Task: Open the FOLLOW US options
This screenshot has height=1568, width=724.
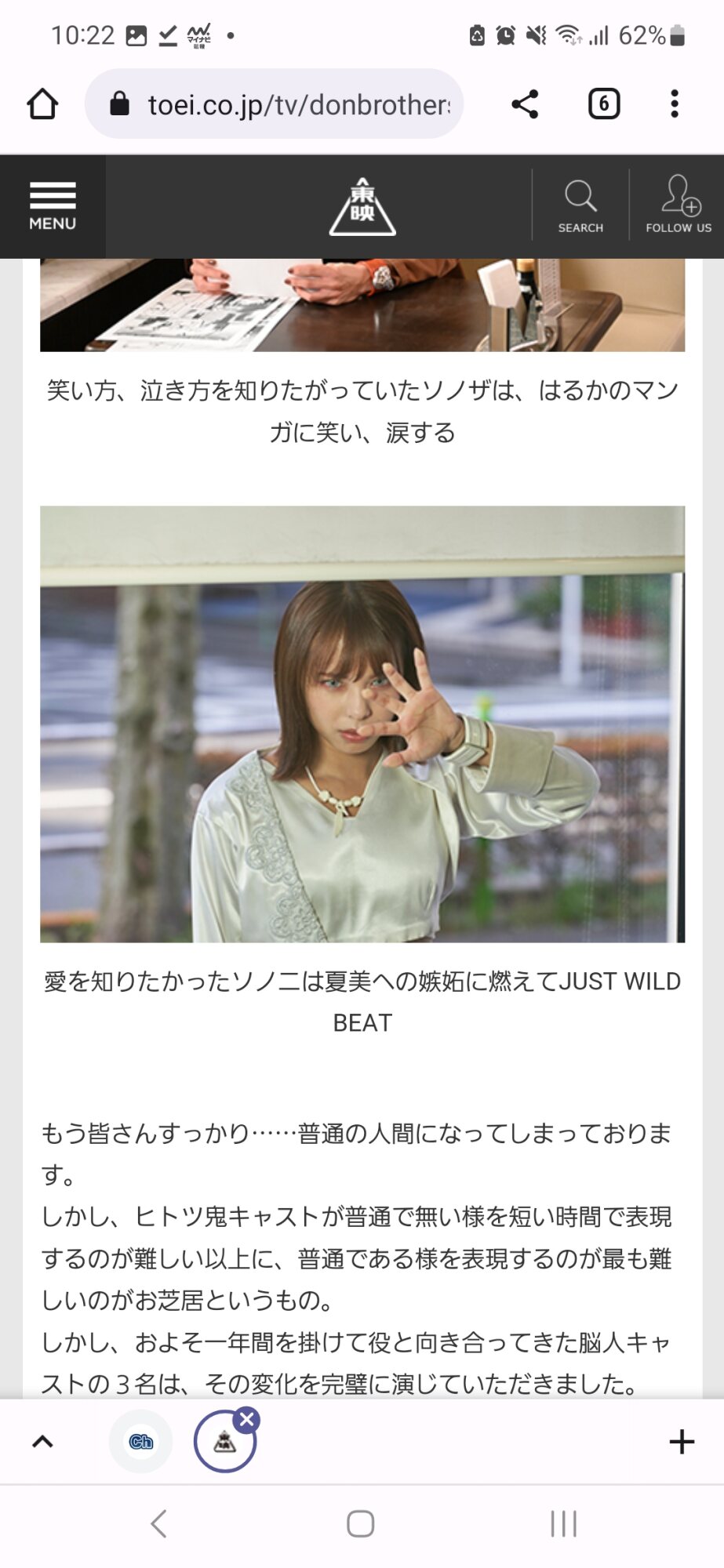Action: click(679, 206)
